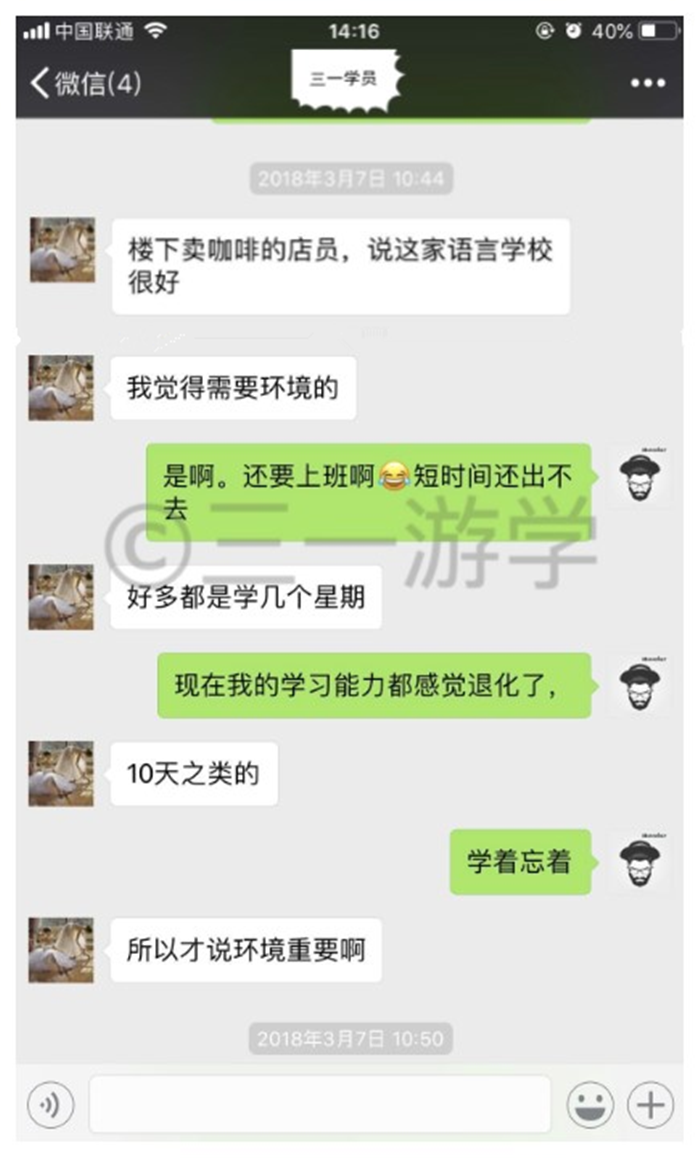Open my avatar beside message 学着忘着
The image size is (700, 1158).
[x=640, y=860]
